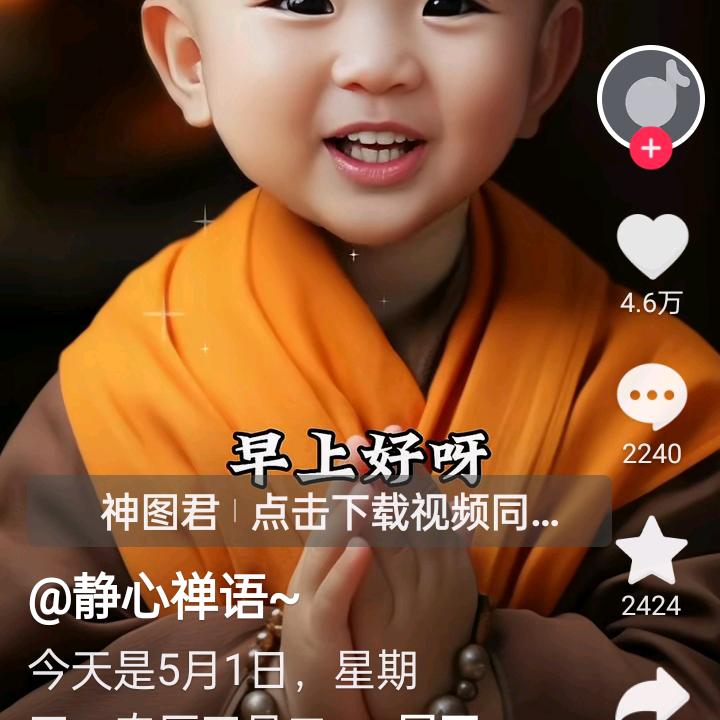
Task: Open the creator's profile avatar
Action: (651, 96)
